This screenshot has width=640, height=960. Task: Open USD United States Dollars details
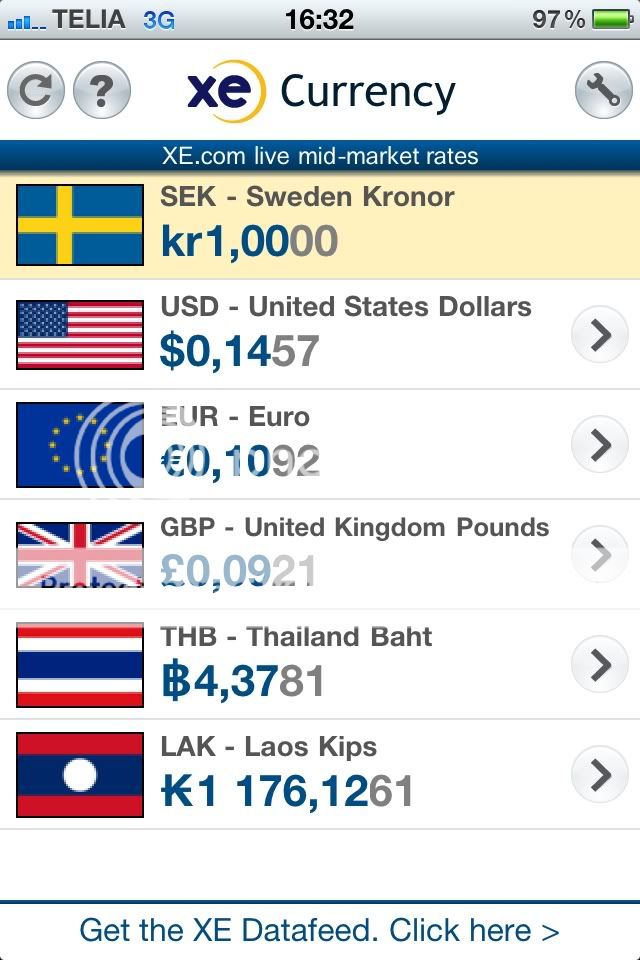point(599,335)
